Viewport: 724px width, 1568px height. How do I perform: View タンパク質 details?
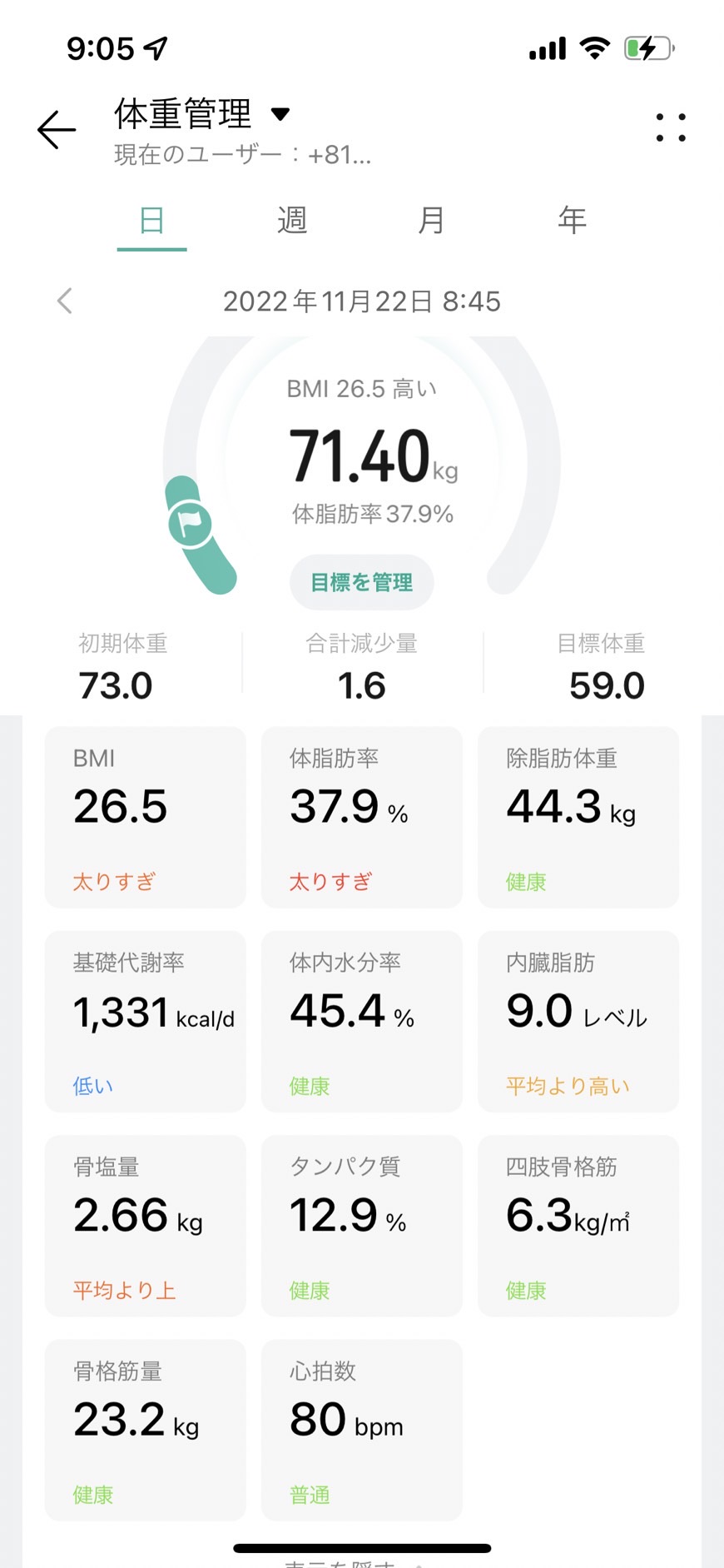pyautogui.click(x=362, y=1226)
